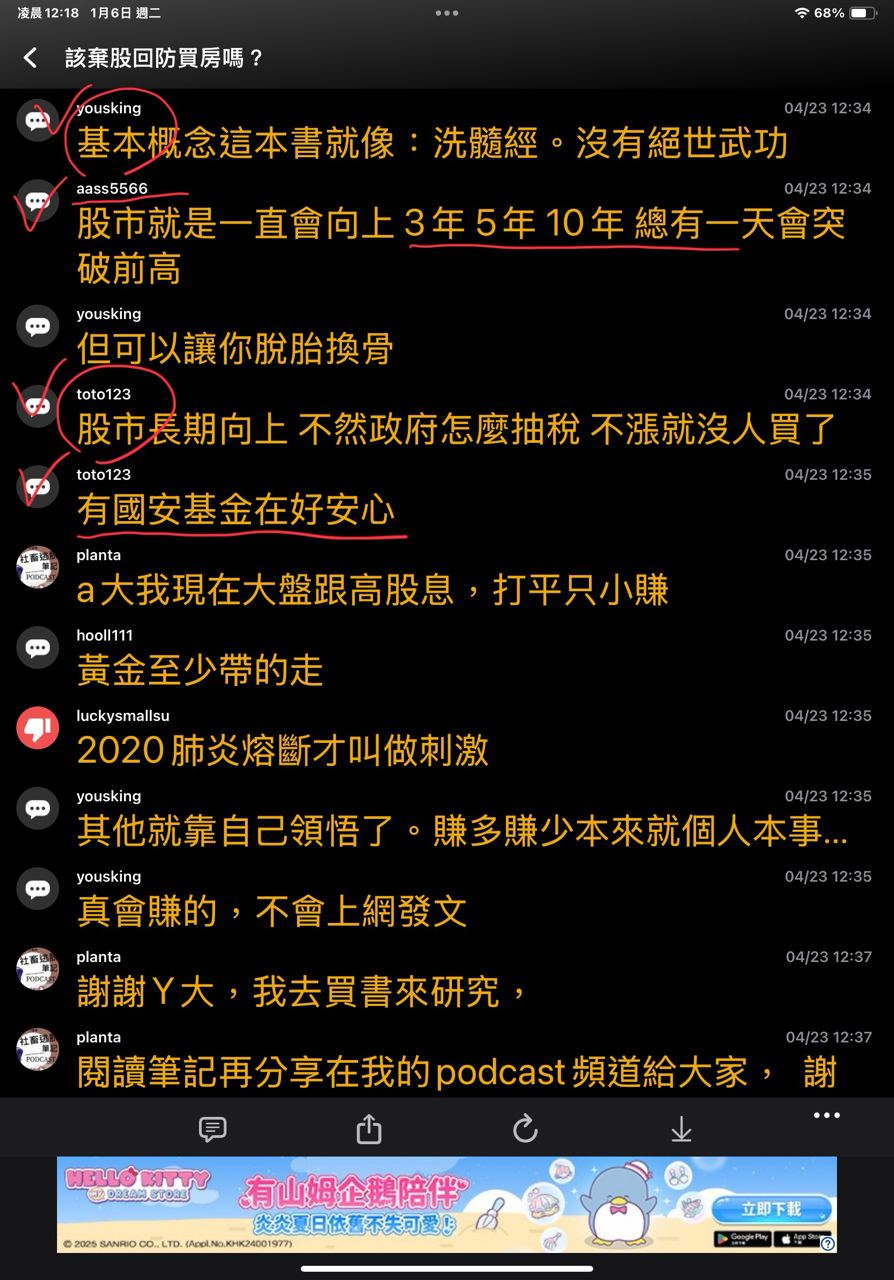Go back from the article thread
The image size is (894, 1280).
31,58
